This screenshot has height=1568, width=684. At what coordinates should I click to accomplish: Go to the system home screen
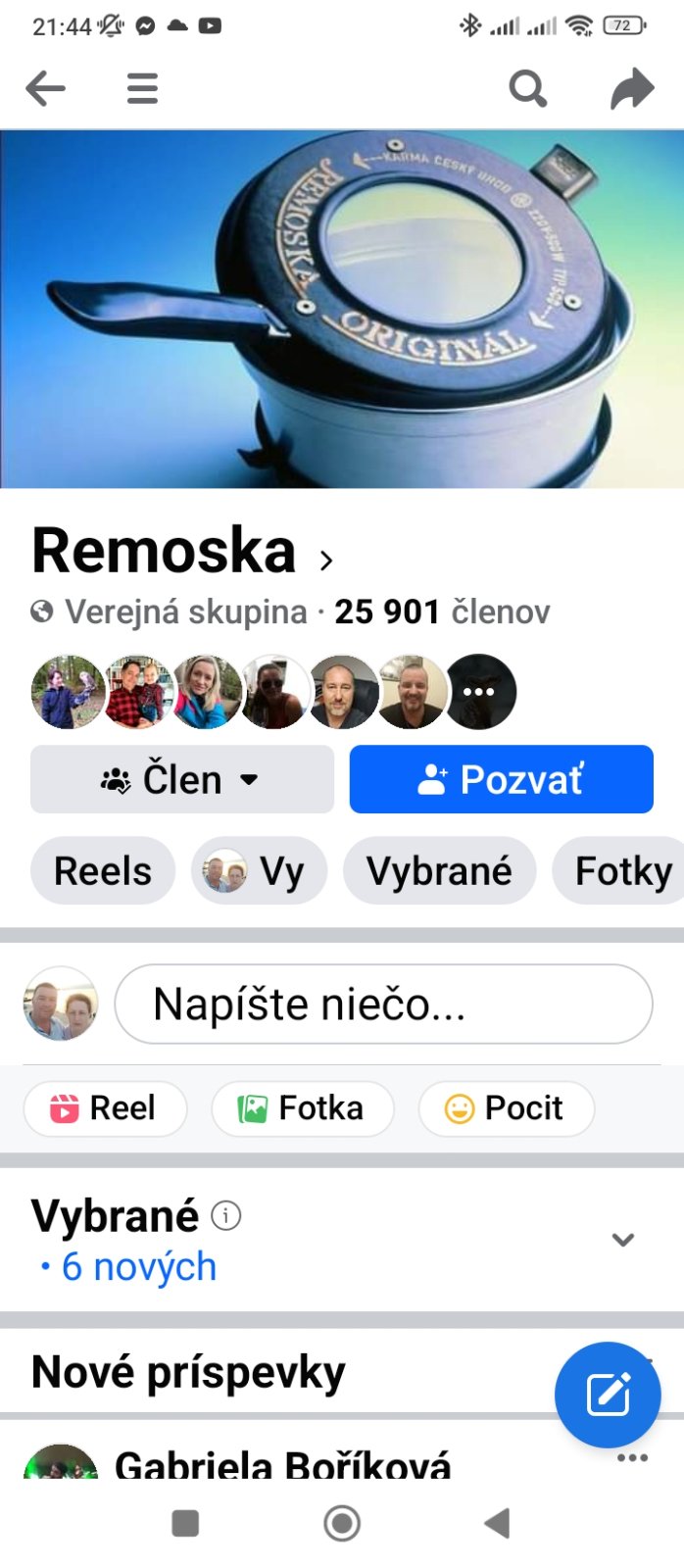click(342, 1523)
